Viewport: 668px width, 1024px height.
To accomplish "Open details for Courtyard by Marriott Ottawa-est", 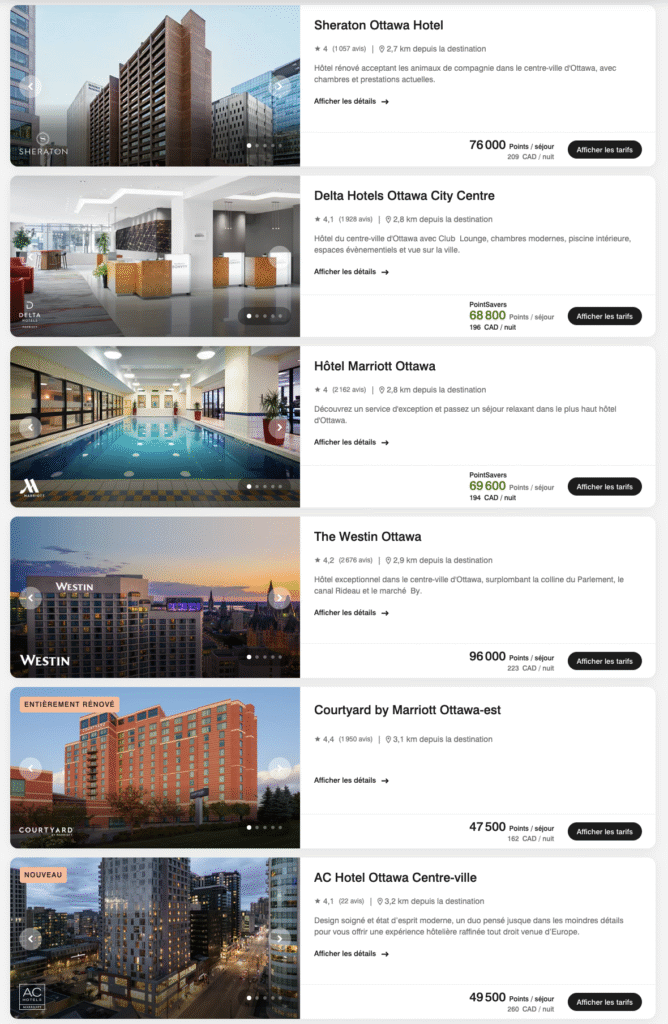I will point(351,780).
